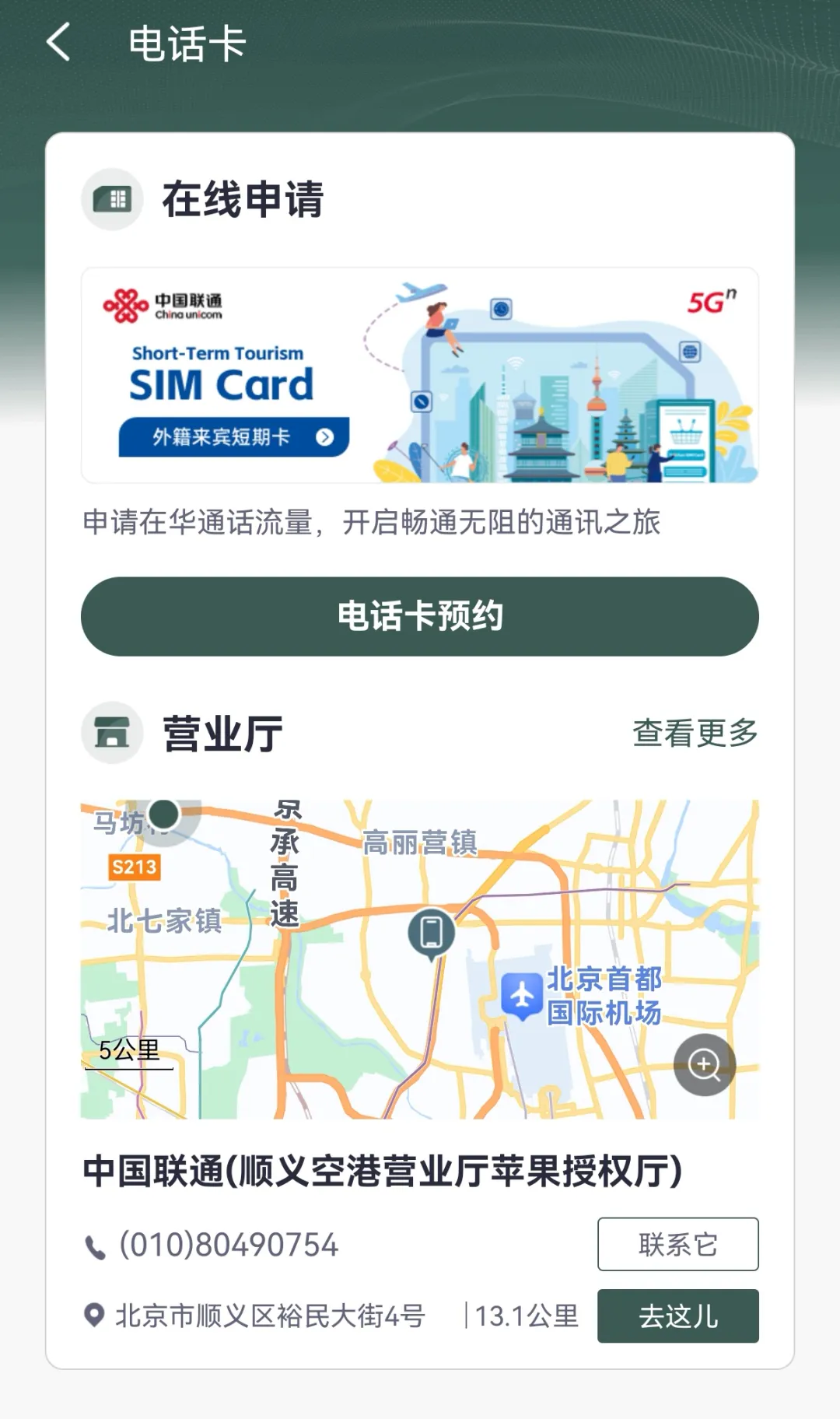Open 查看更多 for more 营业厅

[695, 733]
